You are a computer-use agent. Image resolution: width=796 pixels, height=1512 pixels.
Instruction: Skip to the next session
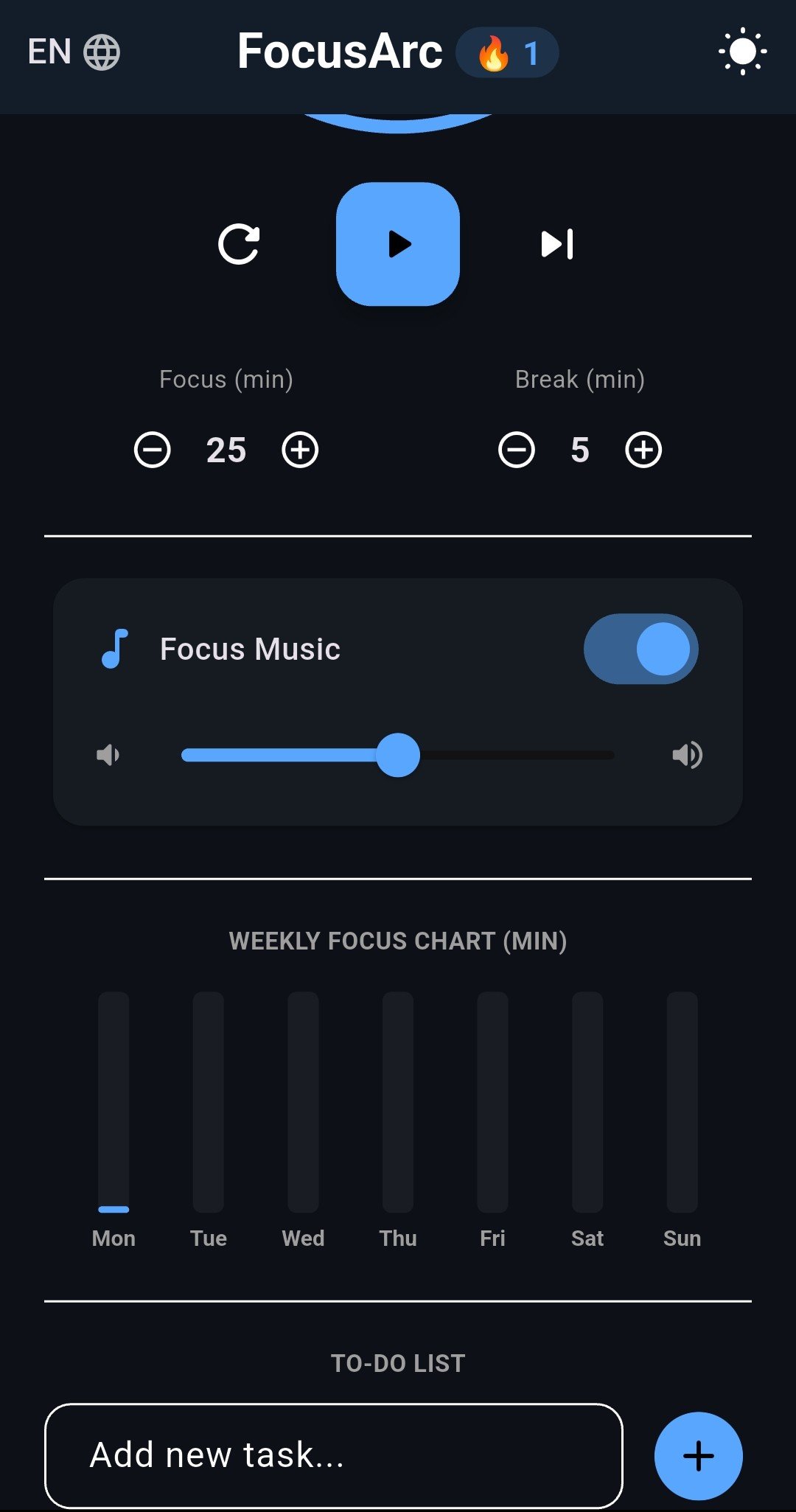pyautogui.click(x=557, y=244)
